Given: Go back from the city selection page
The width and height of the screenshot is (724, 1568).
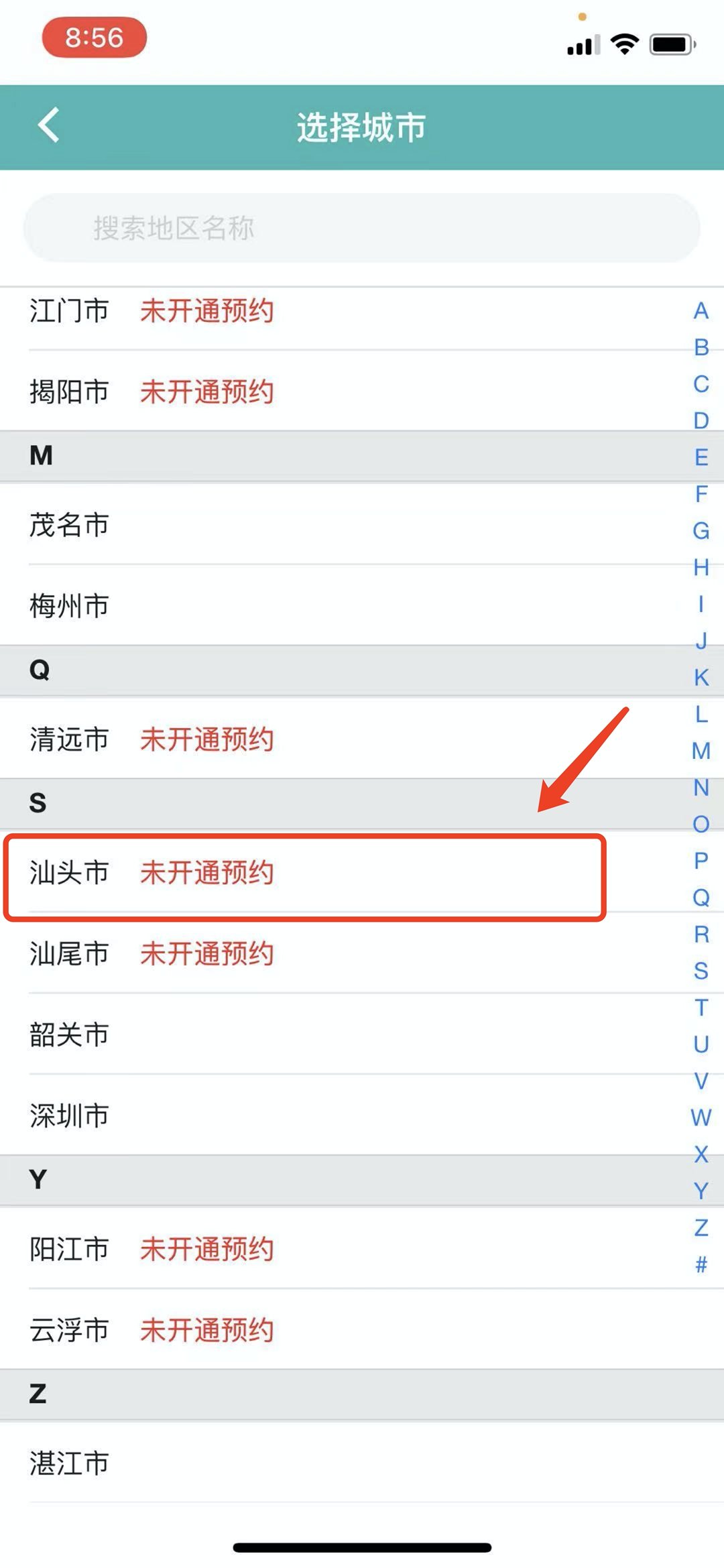Looking at the screenshot, I should 48,125.
